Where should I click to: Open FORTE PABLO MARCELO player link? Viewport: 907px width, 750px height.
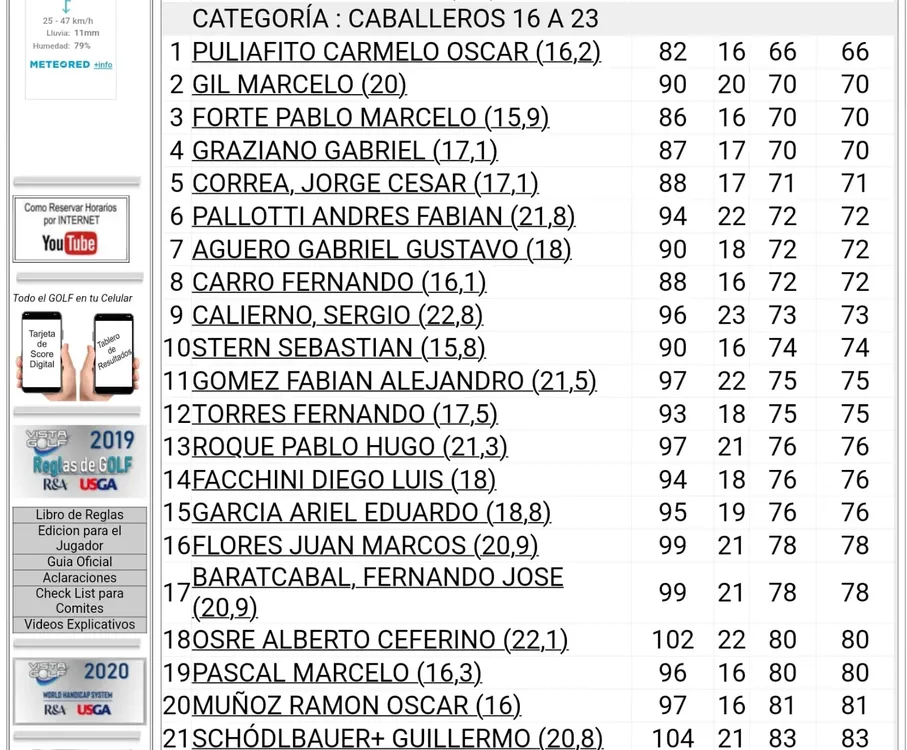point(370,118)
